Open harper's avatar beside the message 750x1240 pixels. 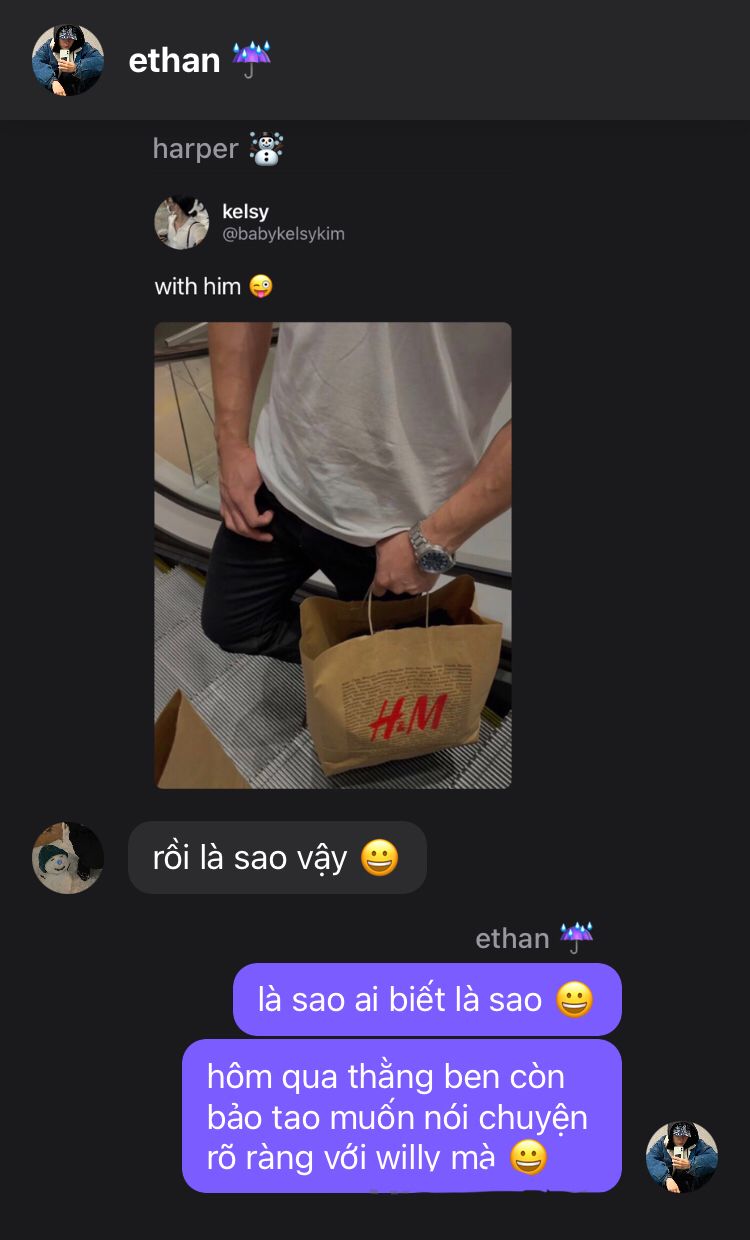point(68,858)
